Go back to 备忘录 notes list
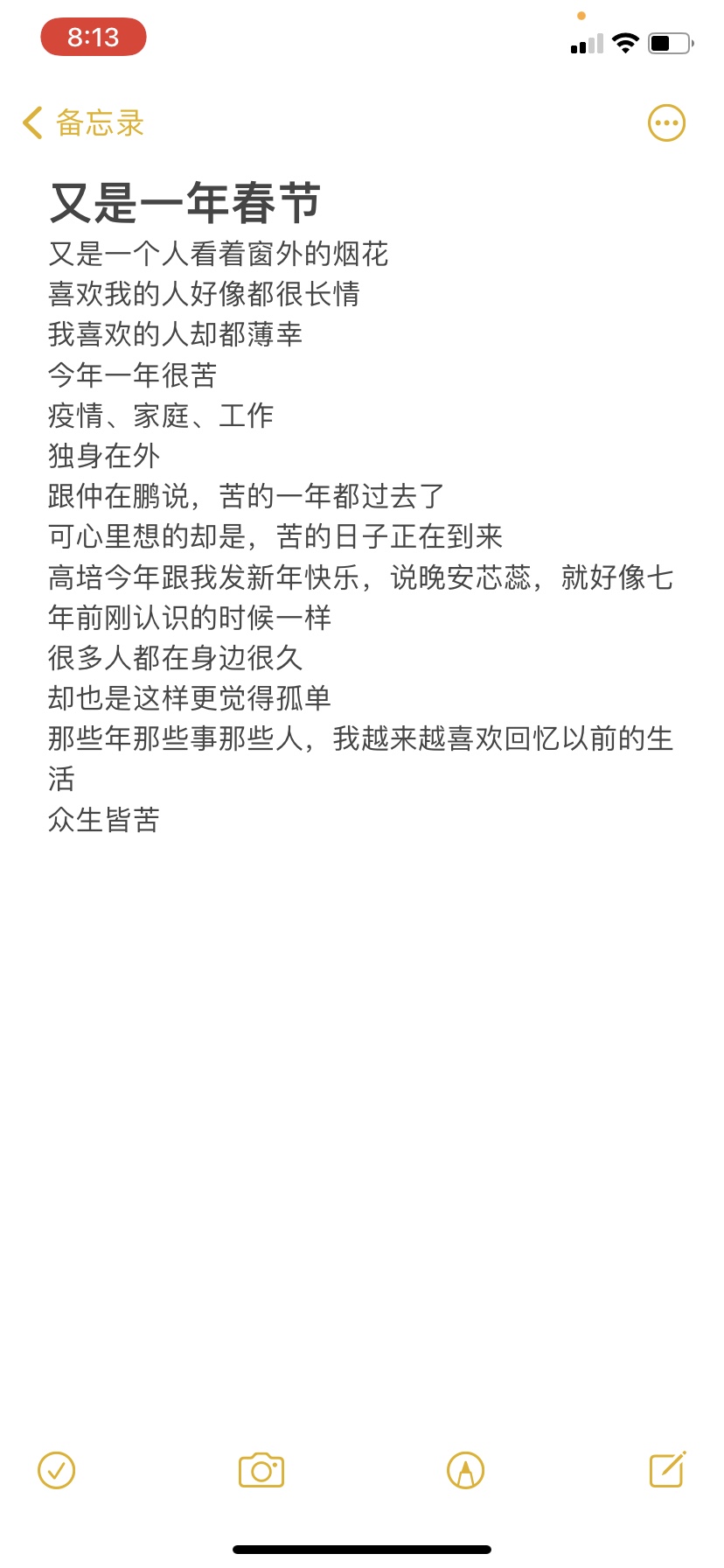 coord(83,123)
